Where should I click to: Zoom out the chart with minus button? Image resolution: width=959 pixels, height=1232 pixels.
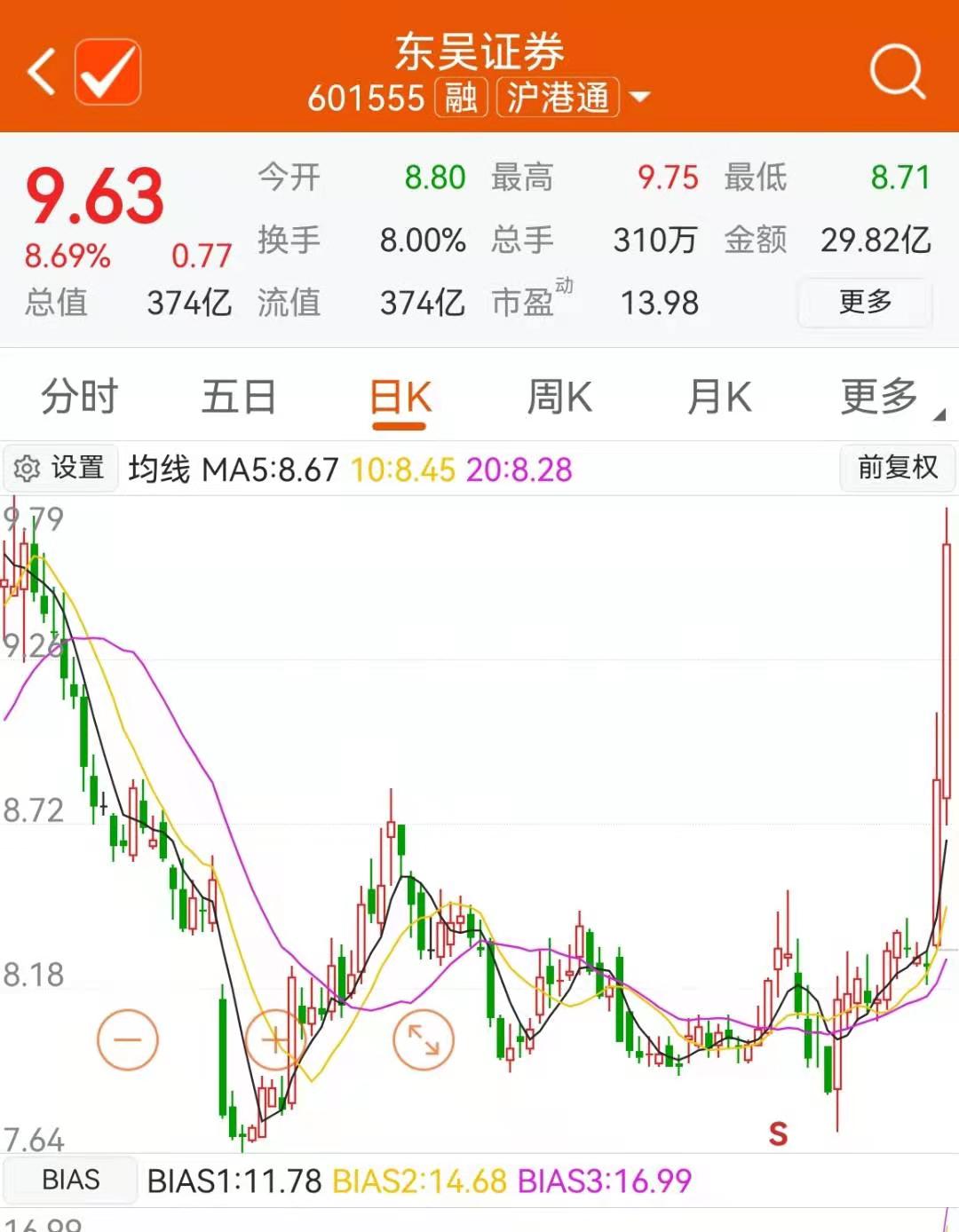click(128, 1039)
